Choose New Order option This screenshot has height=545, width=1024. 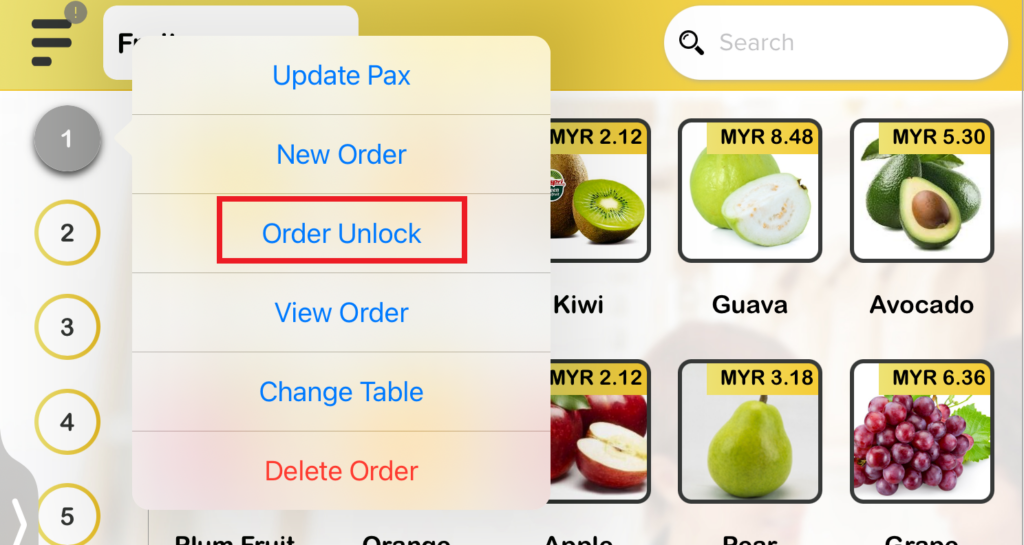click(x=341, y=155)
